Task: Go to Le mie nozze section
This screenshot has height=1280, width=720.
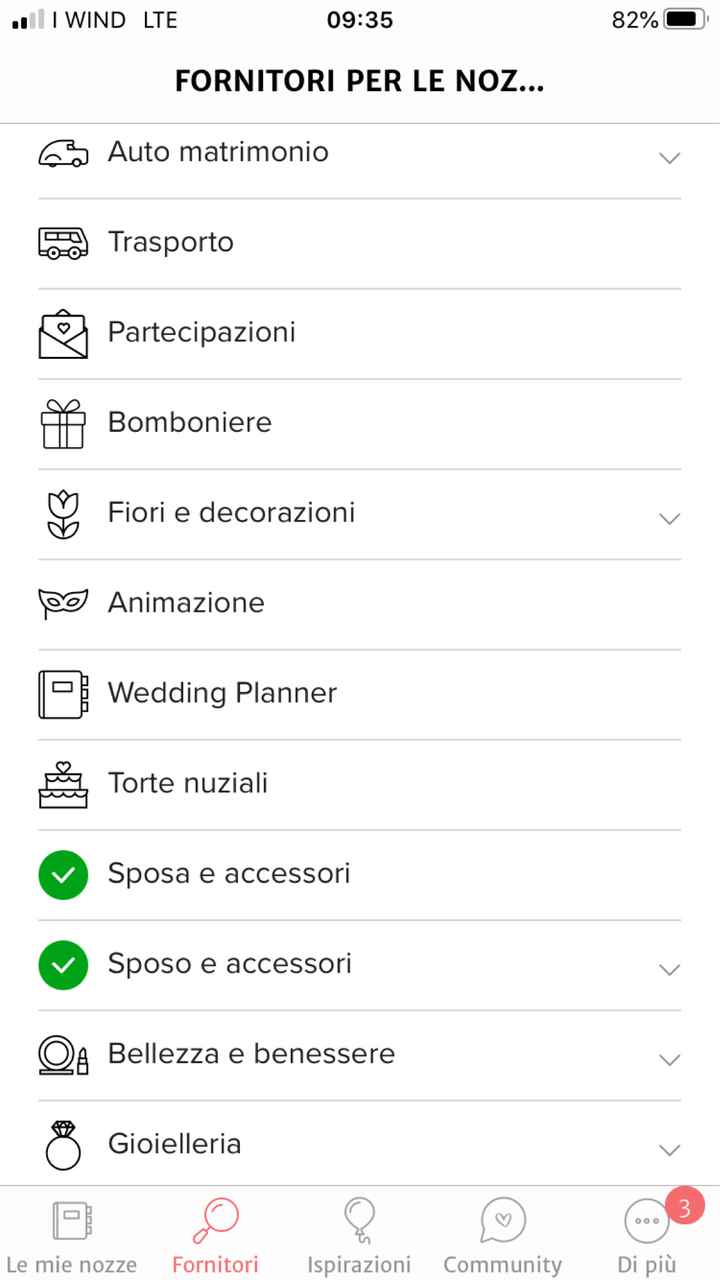Action: [70, 1230]
